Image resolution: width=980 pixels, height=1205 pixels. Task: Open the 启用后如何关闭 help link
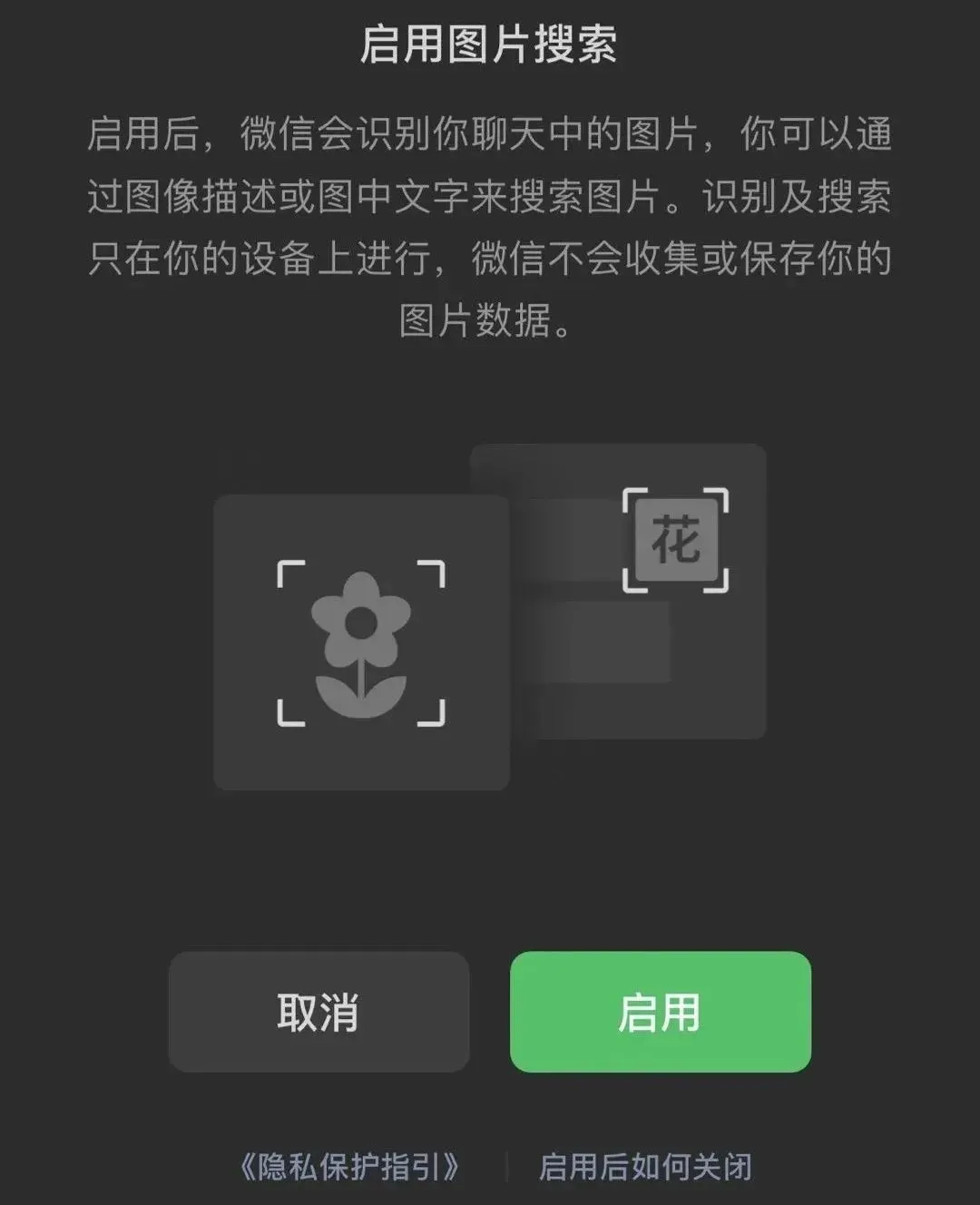[x=645, y=1166]
